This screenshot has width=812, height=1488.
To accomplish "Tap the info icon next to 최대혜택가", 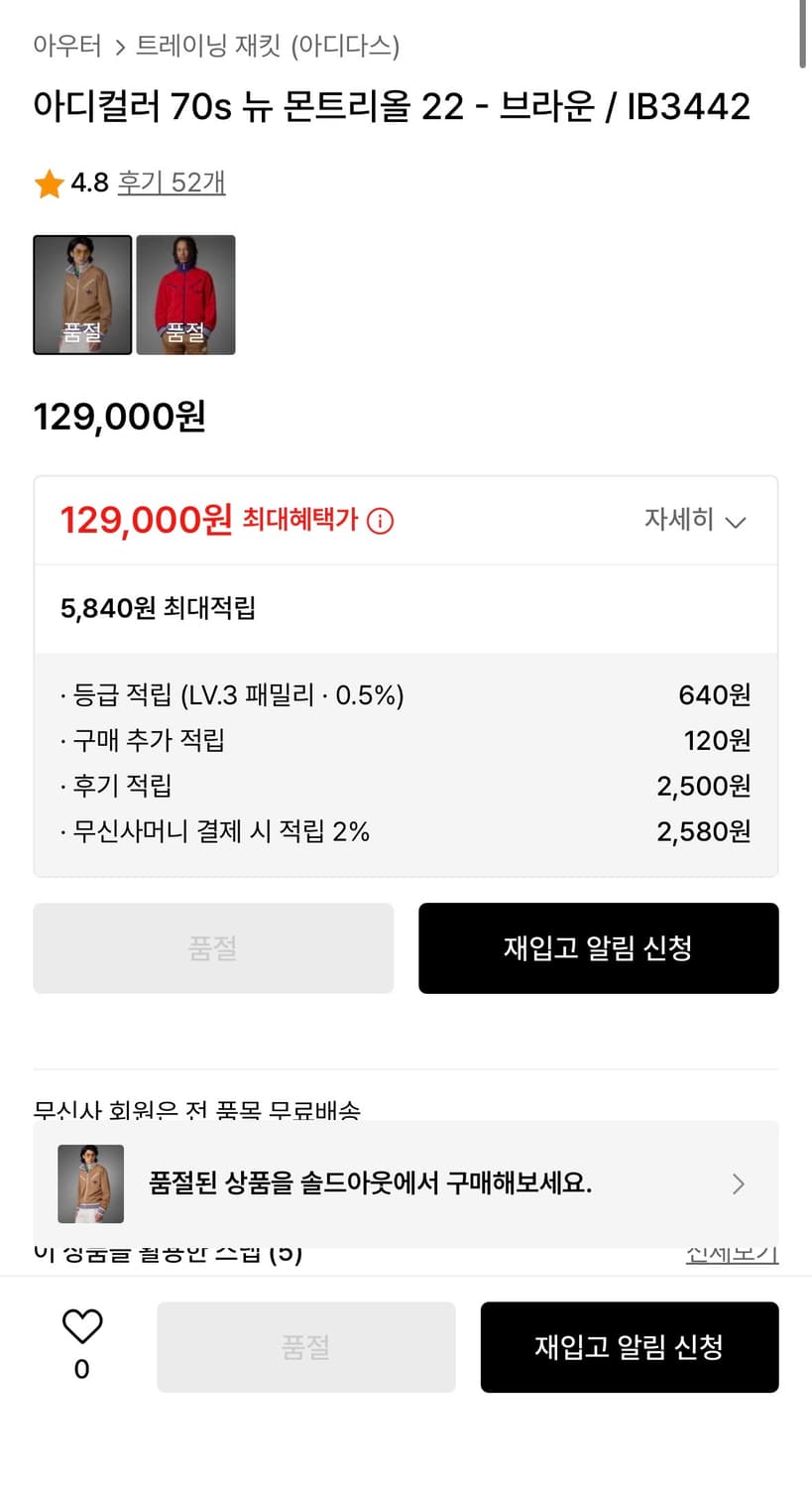I will 380,521.
